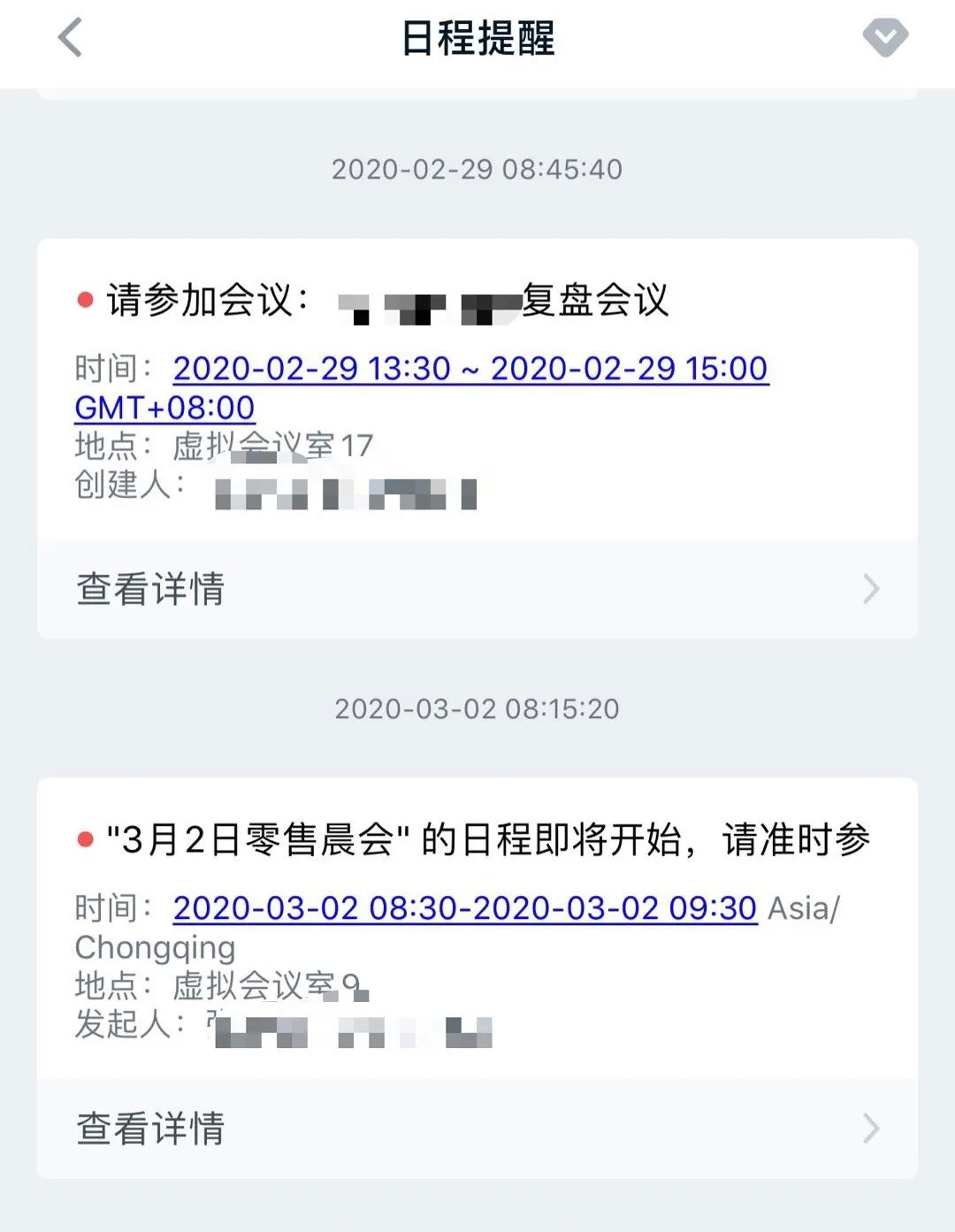Go back from 日程提醒 screen
Image resolution: width=955 pixels, height=1232 pixels.
[x=70, y=39]
